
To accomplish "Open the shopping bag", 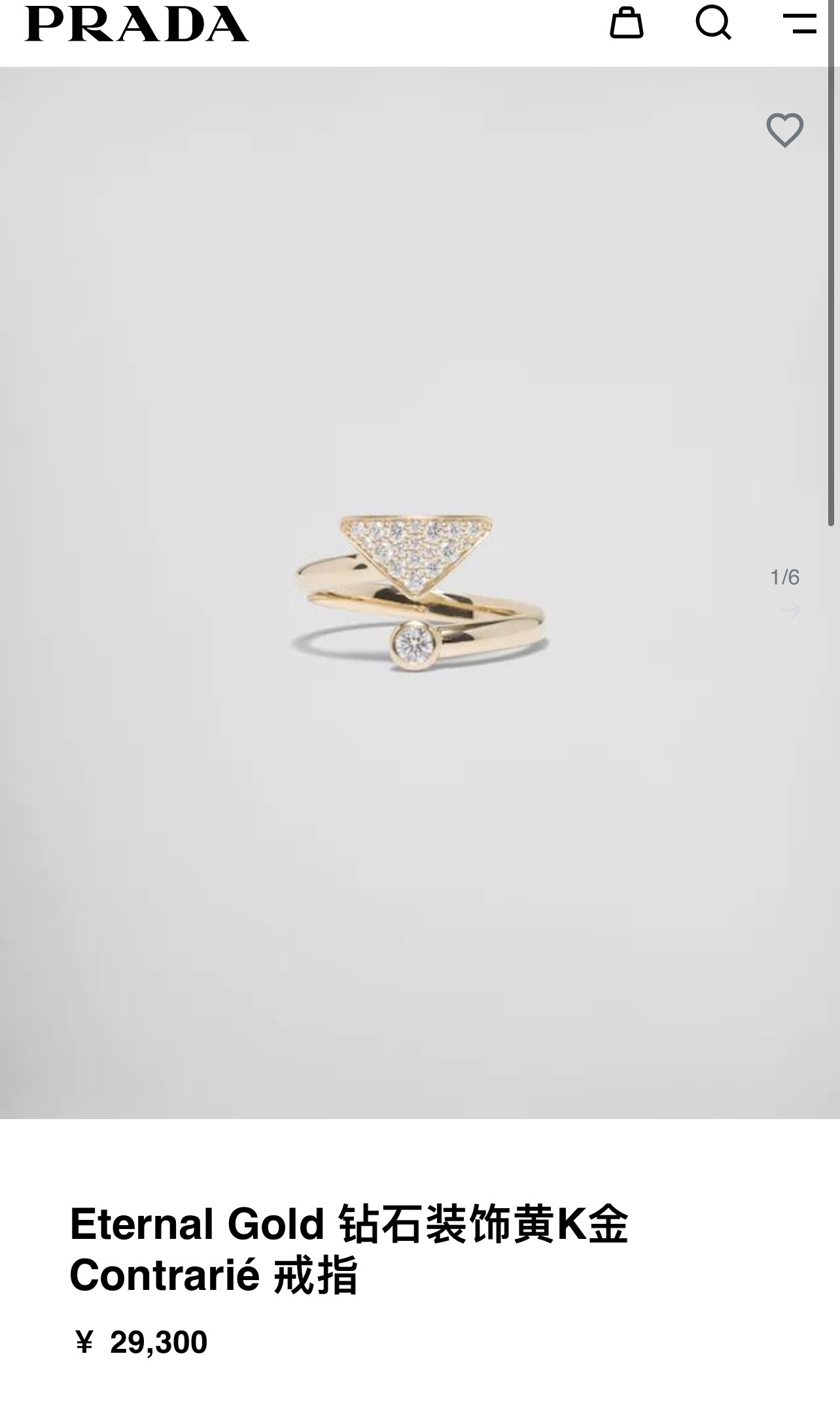I will click(x=626, y=24).
